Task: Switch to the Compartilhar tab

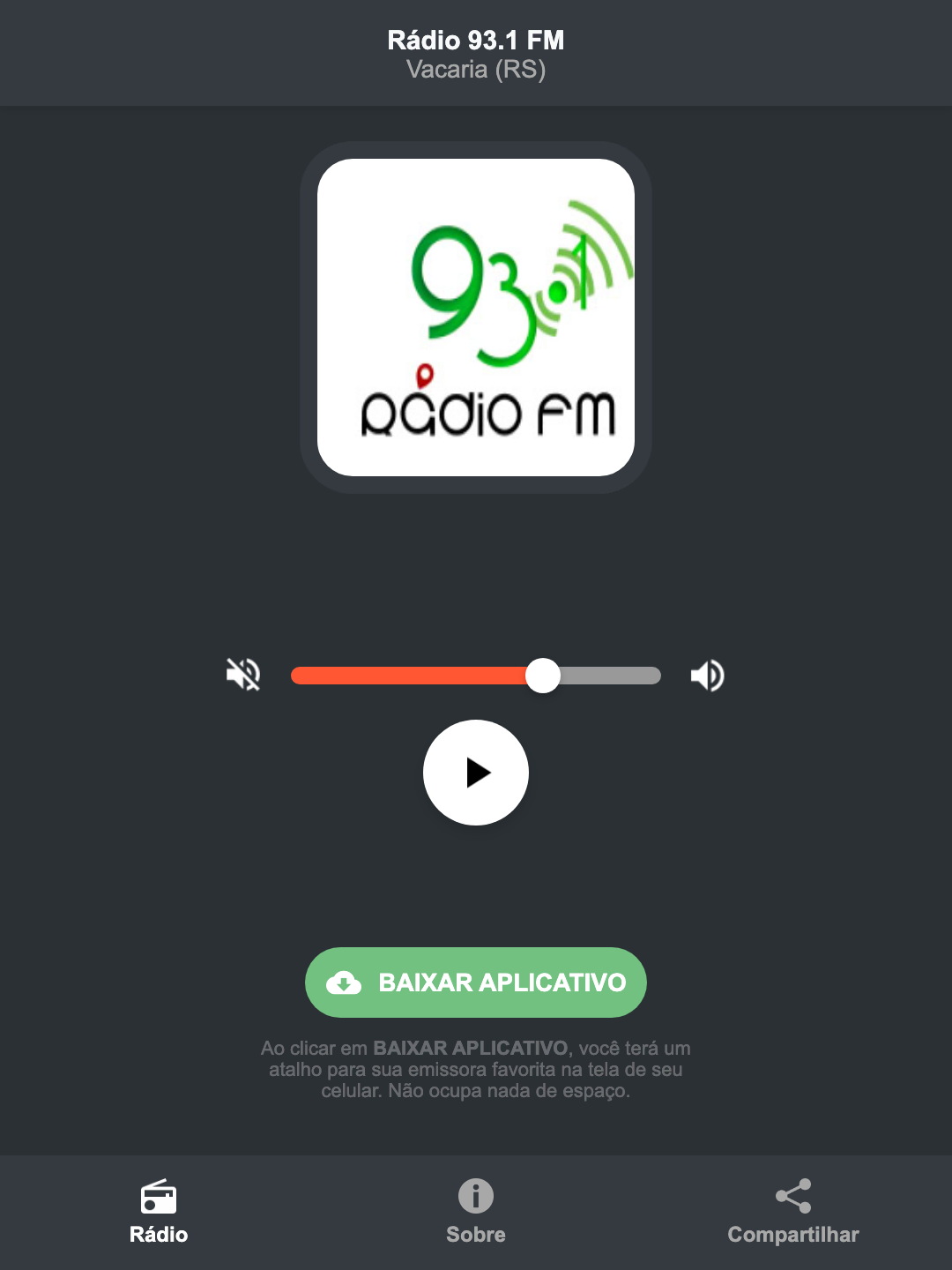Action: point(792,1234)
